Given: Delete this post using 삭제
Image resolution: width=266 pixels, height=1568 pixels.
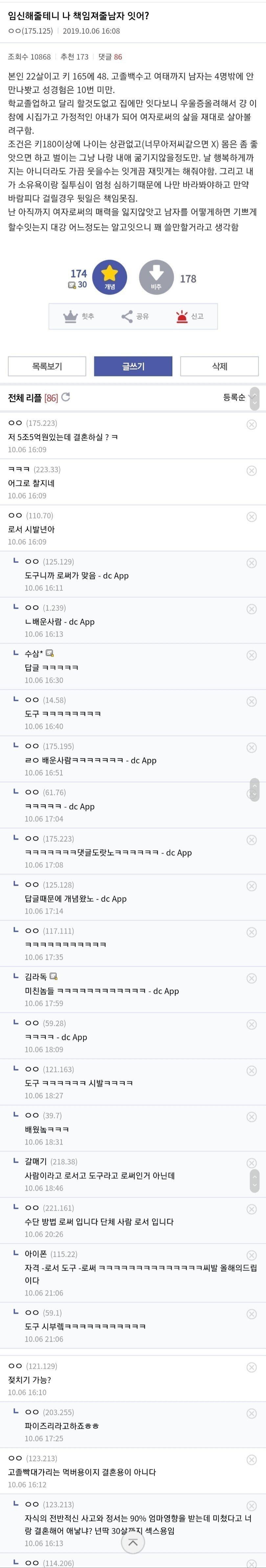Looking at the screenshot, I should tap(219, 366).
